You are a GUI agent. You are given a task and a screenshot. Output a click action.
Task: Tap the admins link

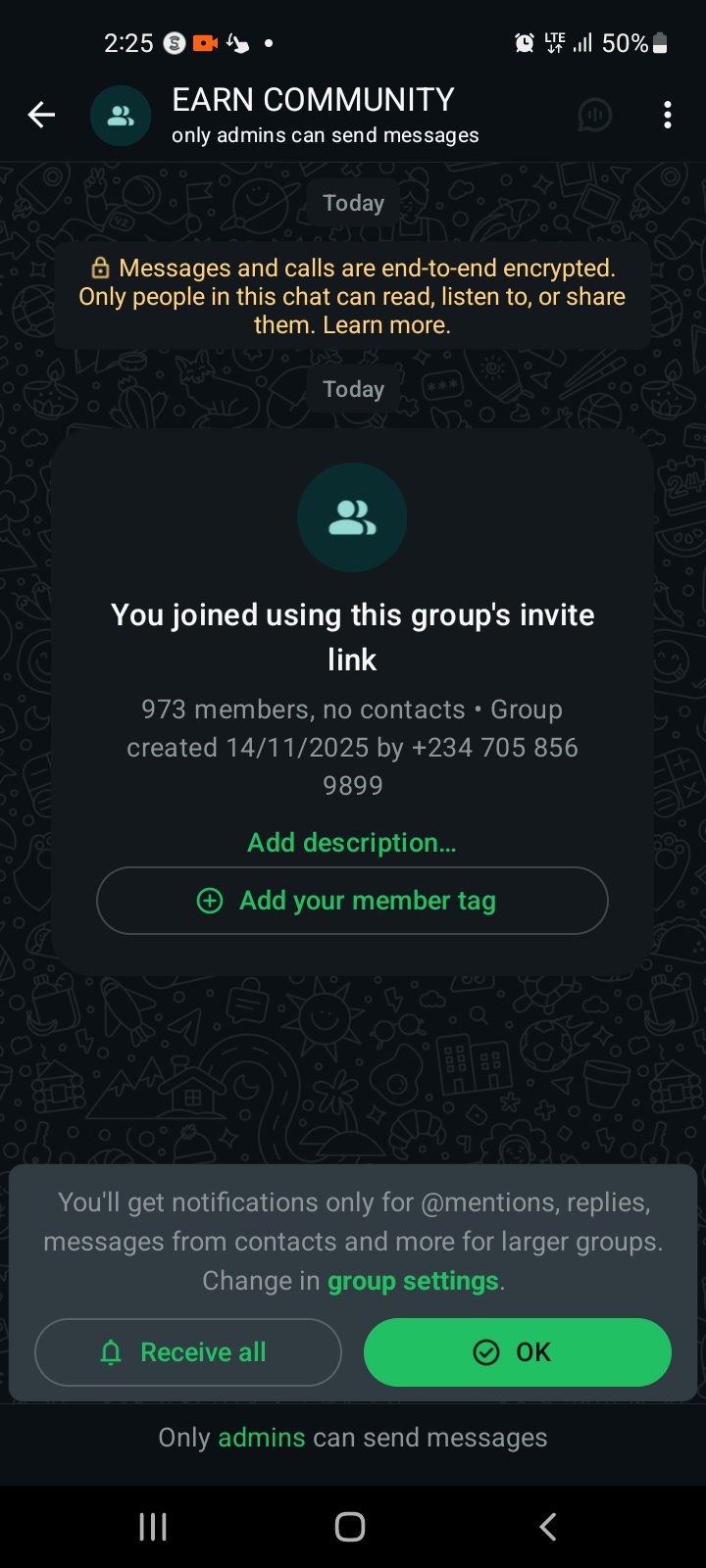pos(261,1438)
